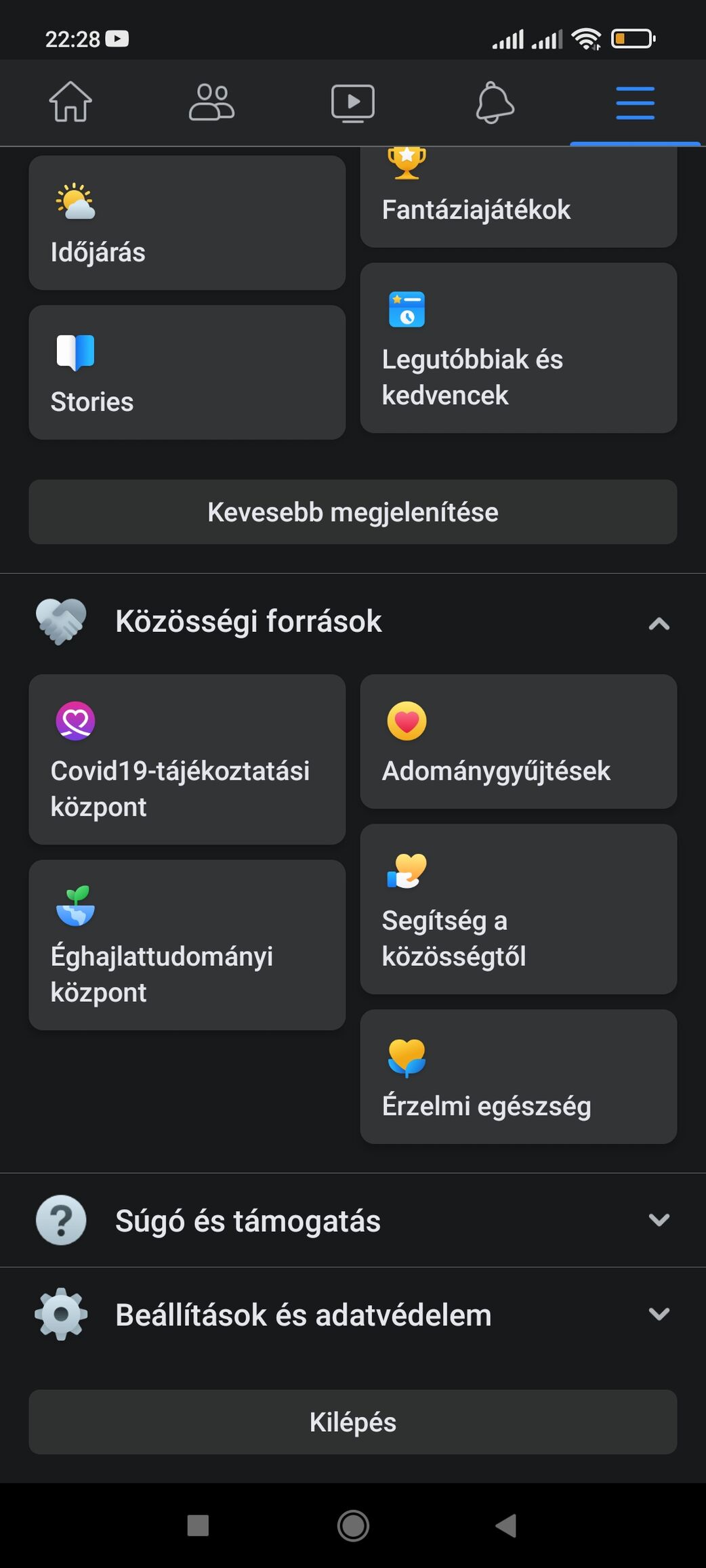This screenshot has width=706, height=1568.
Task: Open the Watch video tab
Action: (352, 103)
